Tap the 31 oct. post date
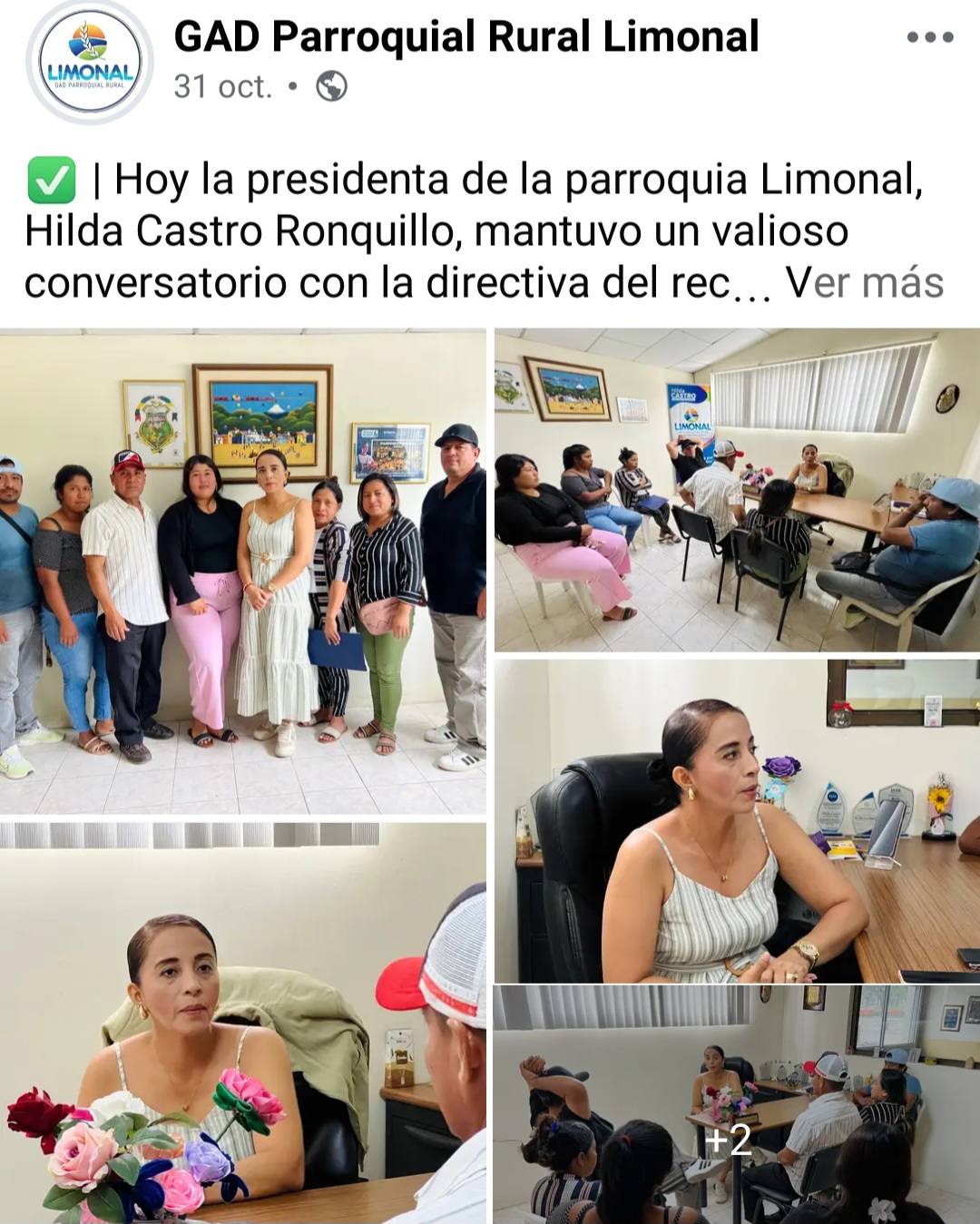The width and height of the screenshot is (980, 1224). [x=222, y=87]
